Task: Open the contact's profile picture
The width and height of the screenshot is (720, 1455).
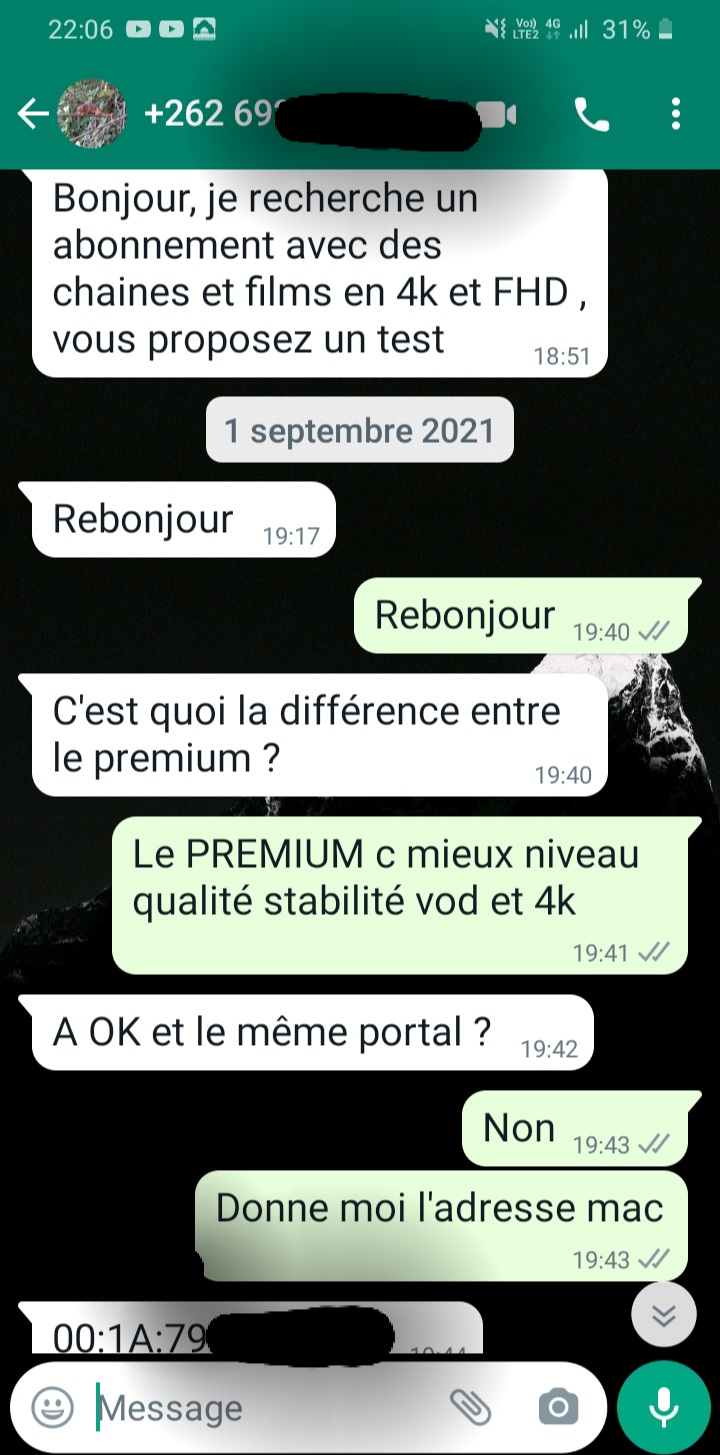Action: 93,114
